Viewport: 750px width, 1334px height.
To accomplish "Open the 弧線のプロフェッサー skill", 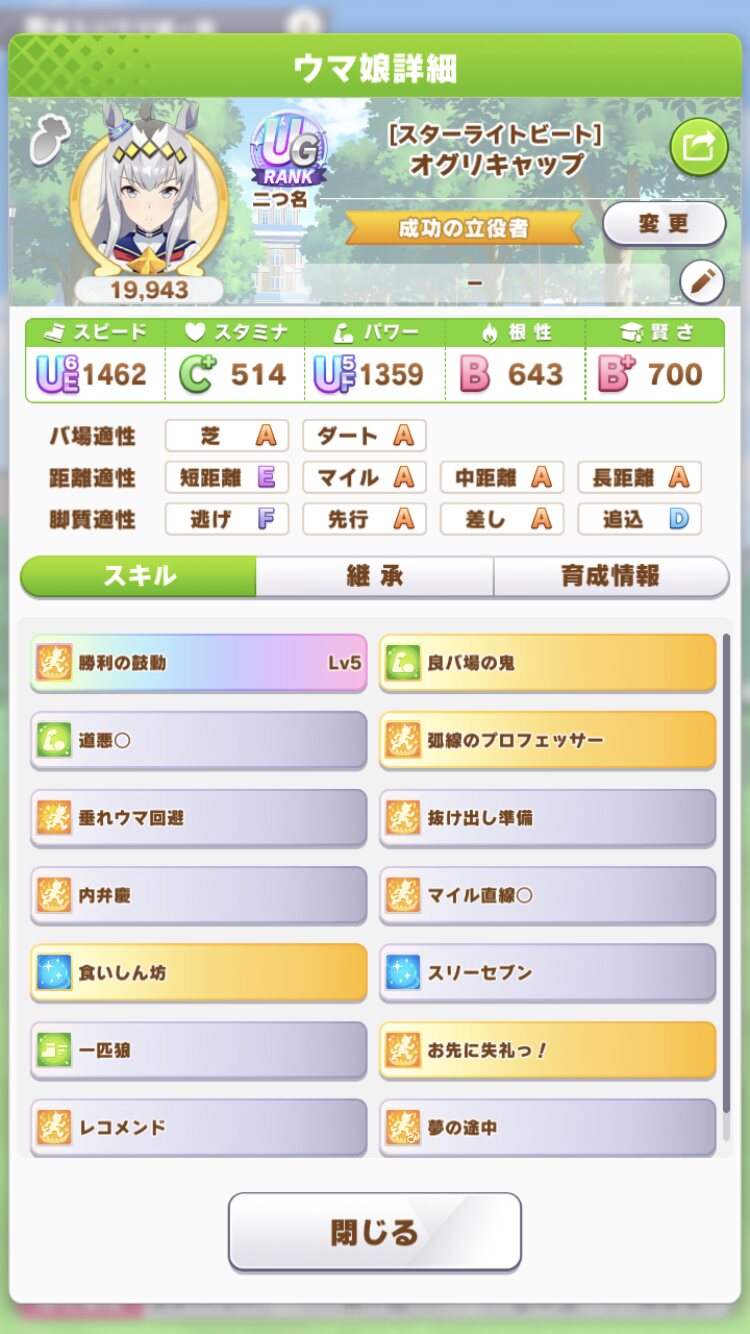I will pos(547,740).
